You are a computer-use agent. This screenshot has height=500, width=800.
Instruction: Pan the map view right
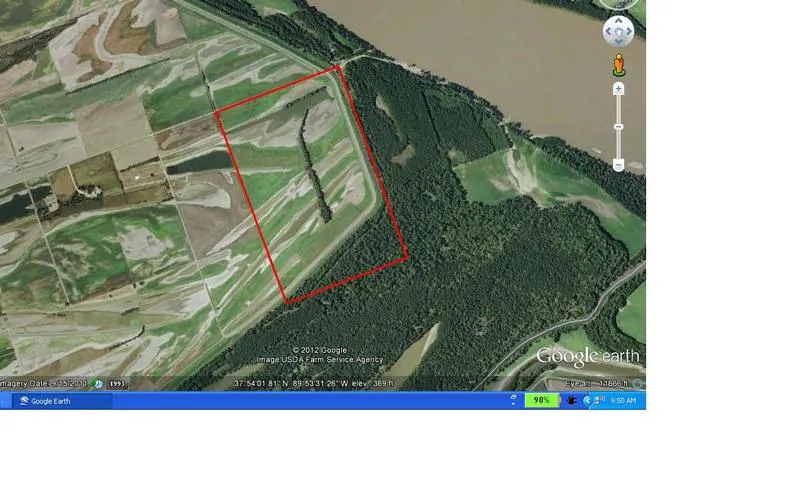point(630,32)
